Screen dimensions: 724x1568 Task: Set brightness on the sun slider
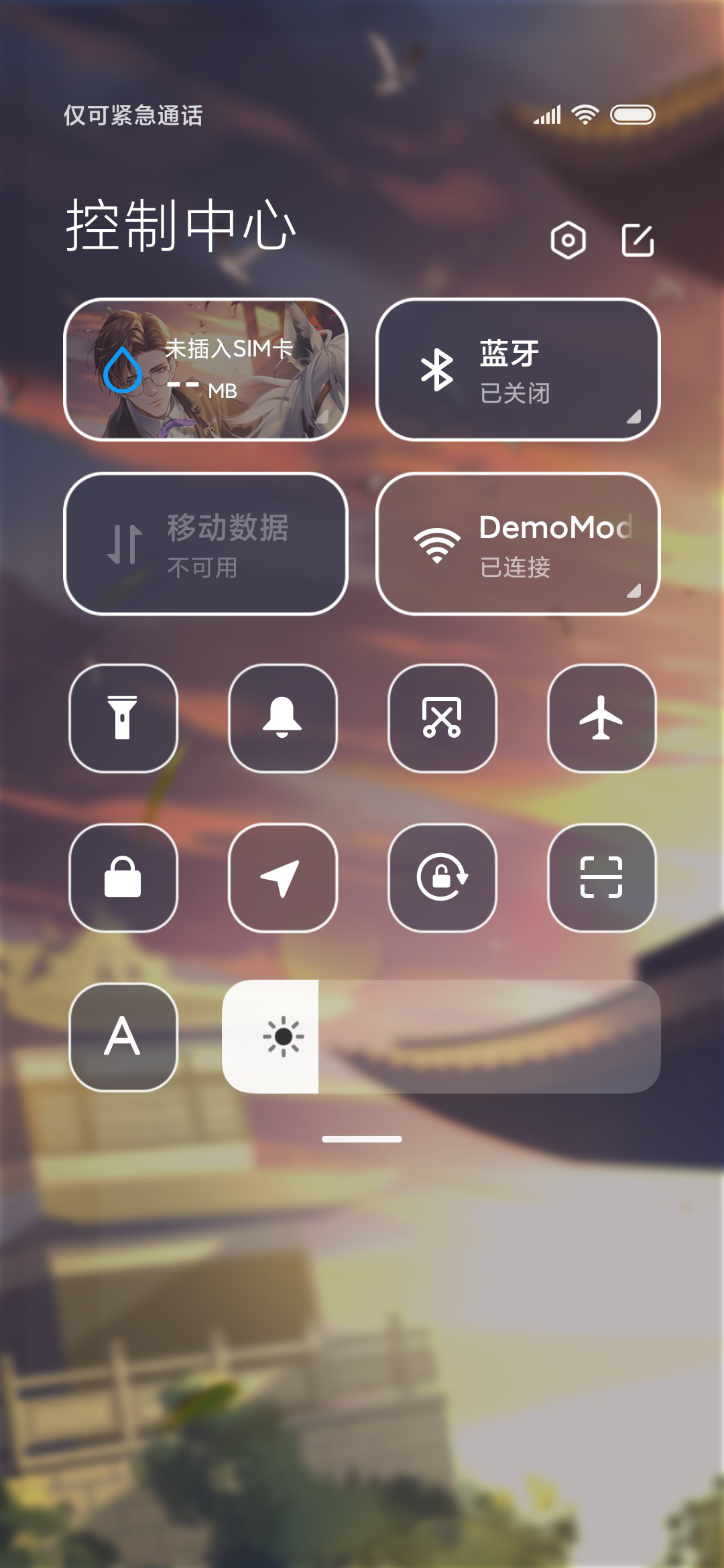(x=441, y=1037)
